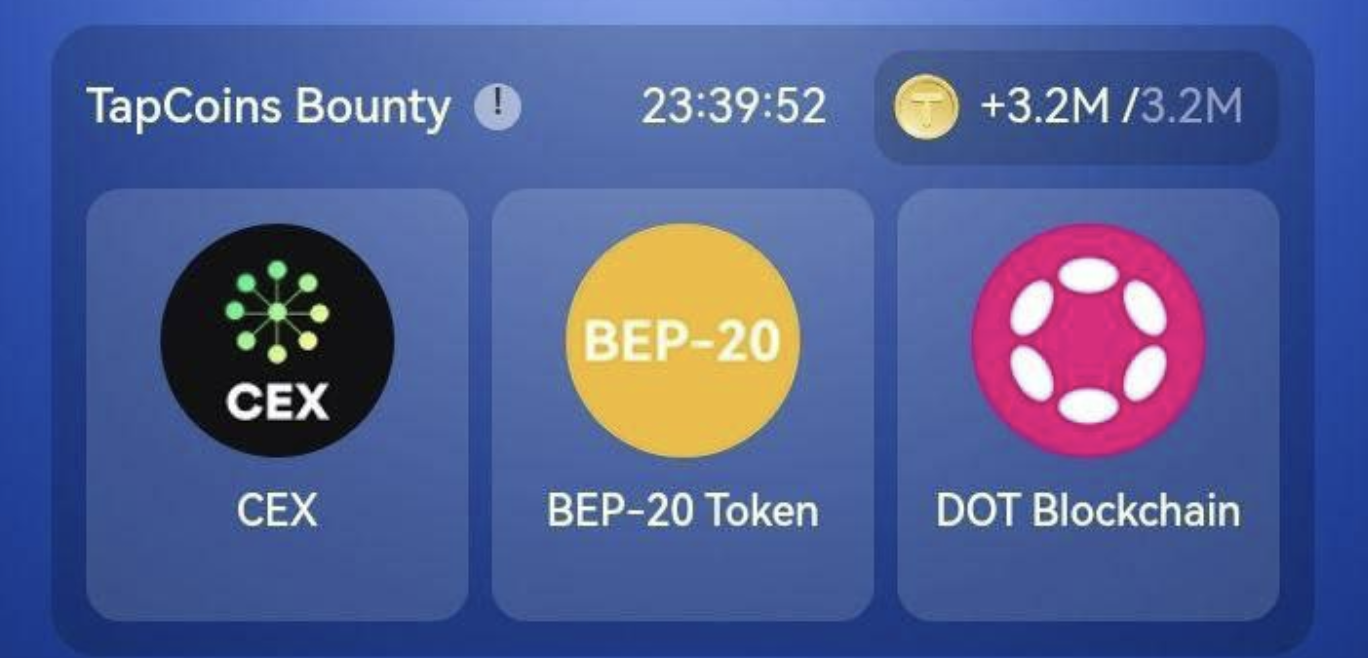Open the TapCoins Bounty info icon

click(x=497, y=105)
